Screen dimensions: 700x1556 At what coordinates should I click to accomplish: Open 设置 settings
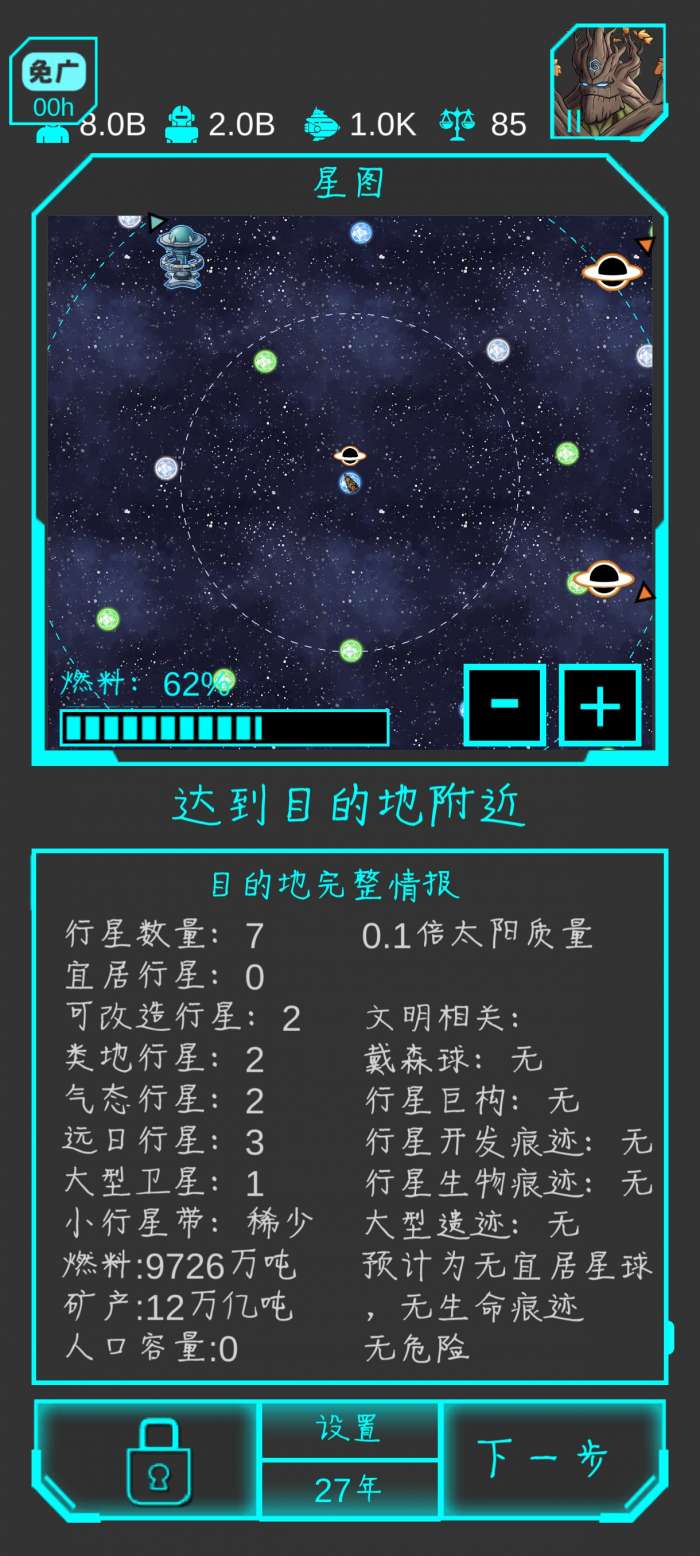point(349,1429)
